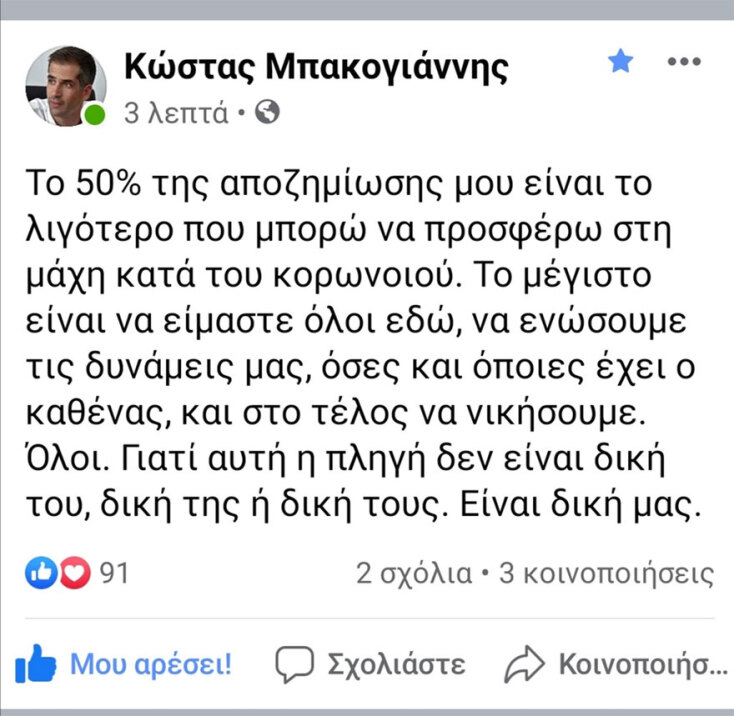Comment using the Σχολιάστε button
The height and width of the screenshot is (716, 734).
pos(370,664)
